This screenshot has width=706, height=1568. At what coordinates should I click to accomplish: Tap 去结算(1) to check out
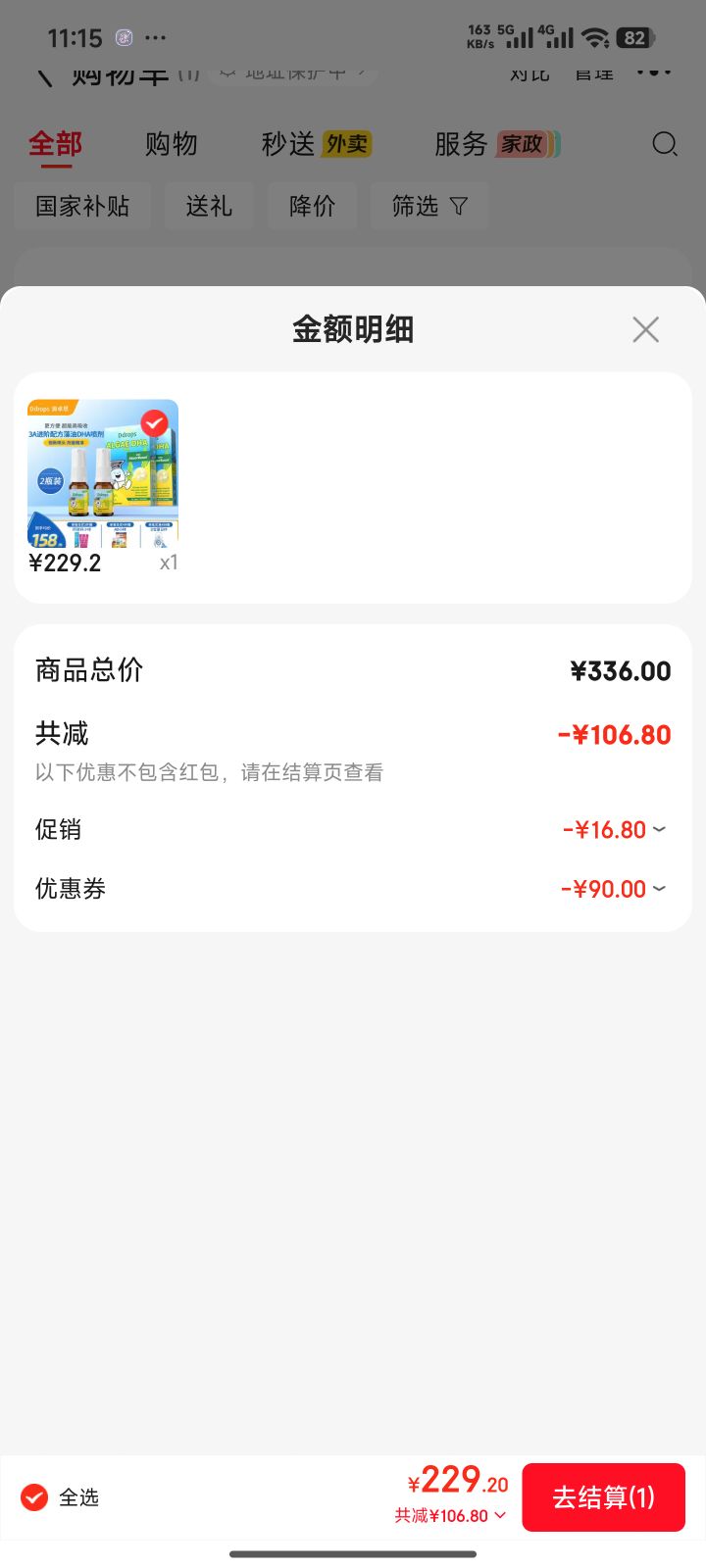(603, 1497)
